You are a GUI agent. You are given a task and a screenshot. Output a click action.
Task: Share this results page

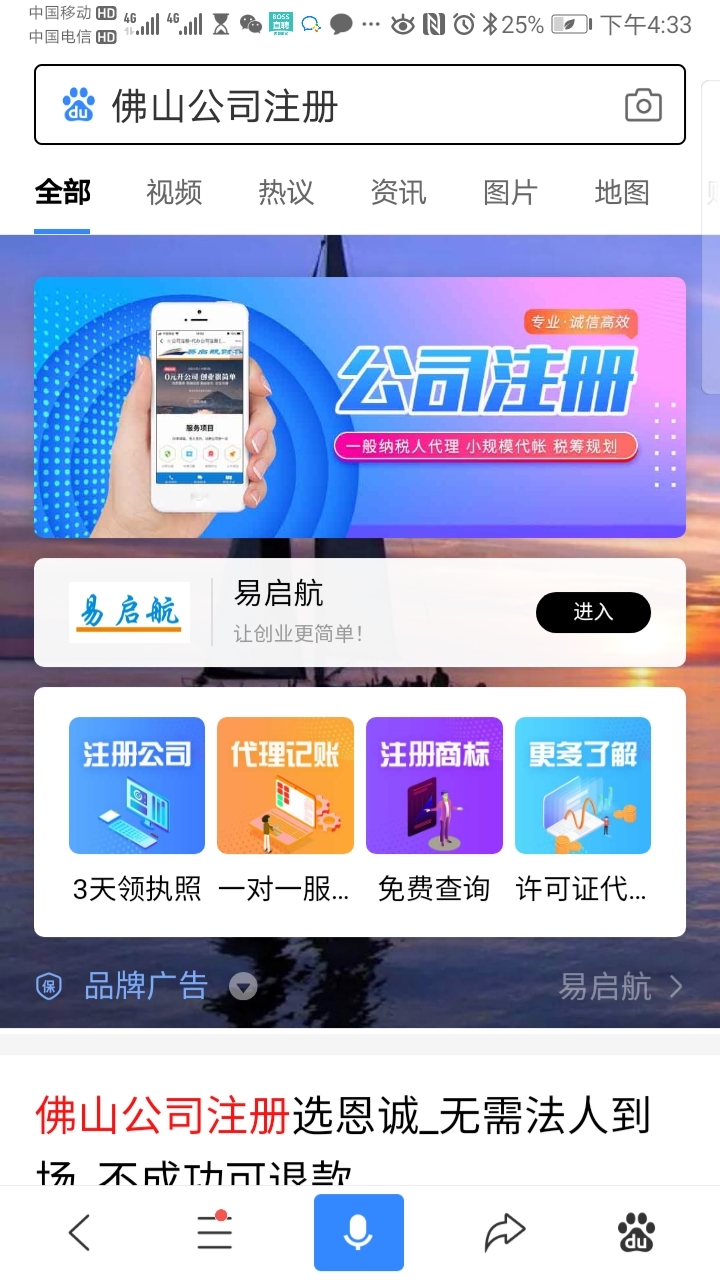click(x=505, y=1233)
